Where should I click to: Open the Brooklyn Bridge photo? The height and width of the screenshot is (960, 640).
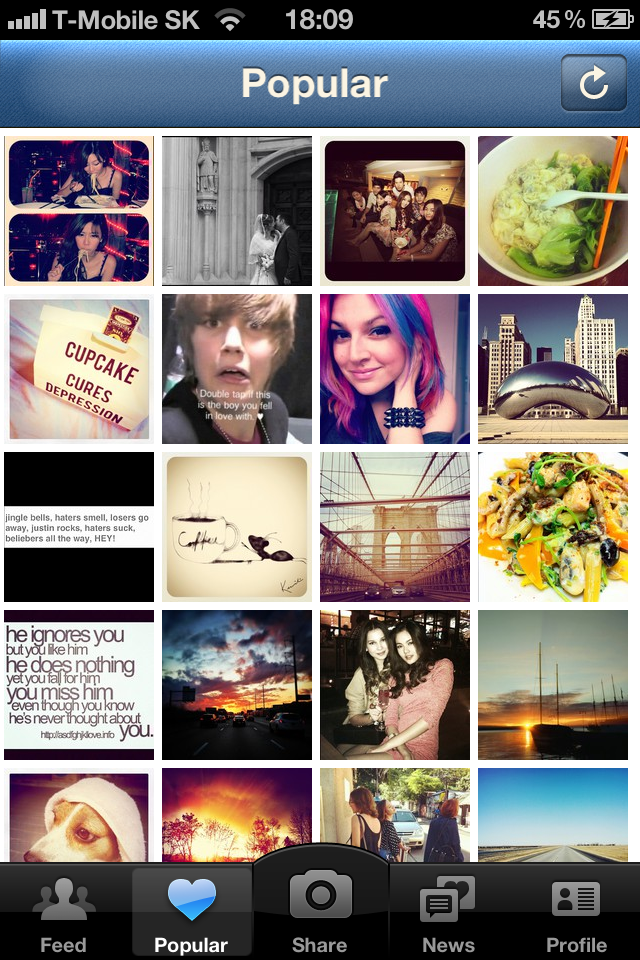coord(395,527)
